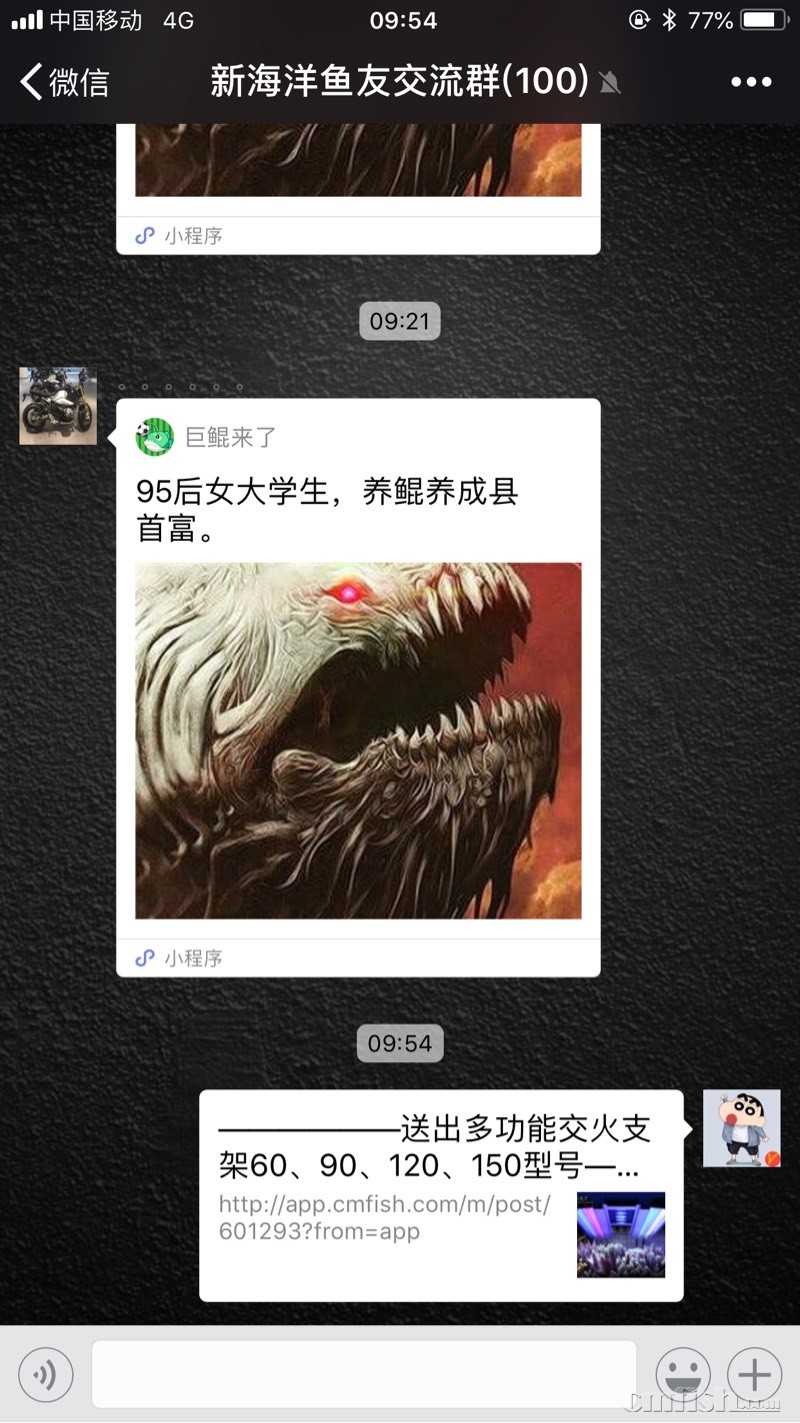Tap the stage photo thumbnail in the shared link
The width and height of the screenshot is (800, 1423).
[x=620, y=1235]
